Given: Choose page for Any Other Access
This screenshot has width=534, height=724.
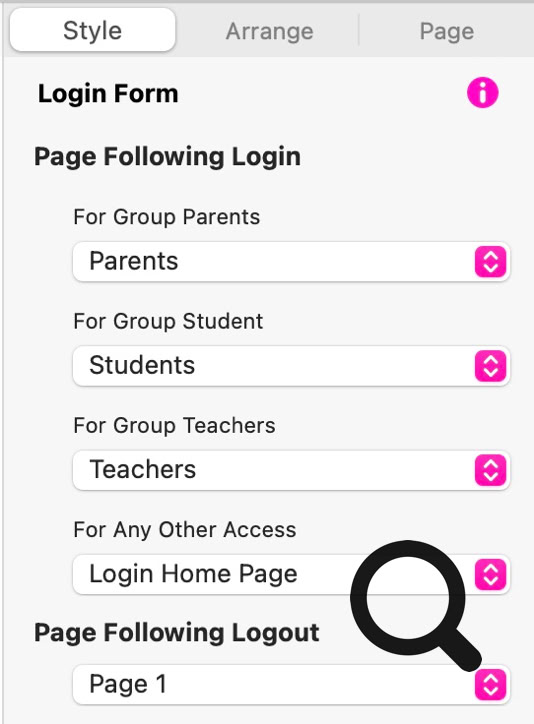Looking at the screenshot, I should pyautogui.click(x=291, y=574).
